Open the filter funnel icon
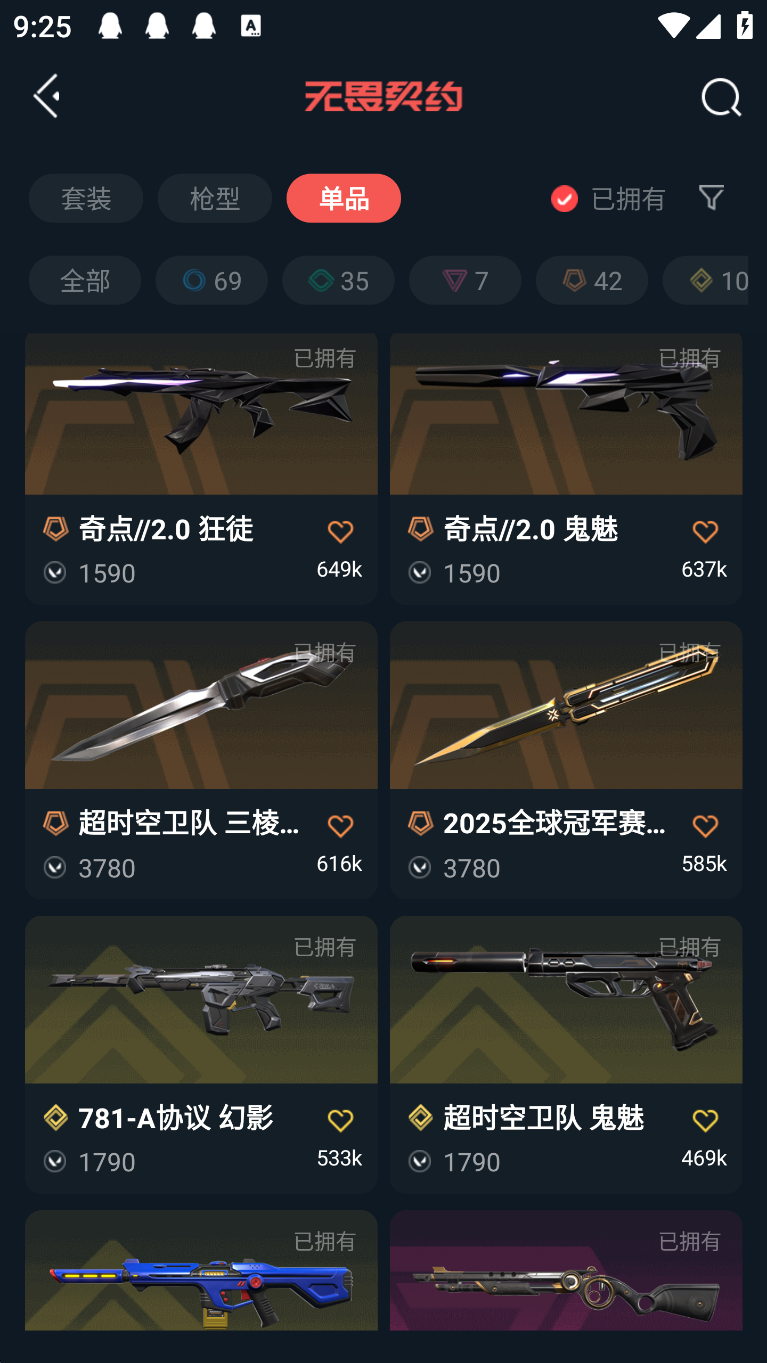The image size is (767, 1363). tap(711, 197)
